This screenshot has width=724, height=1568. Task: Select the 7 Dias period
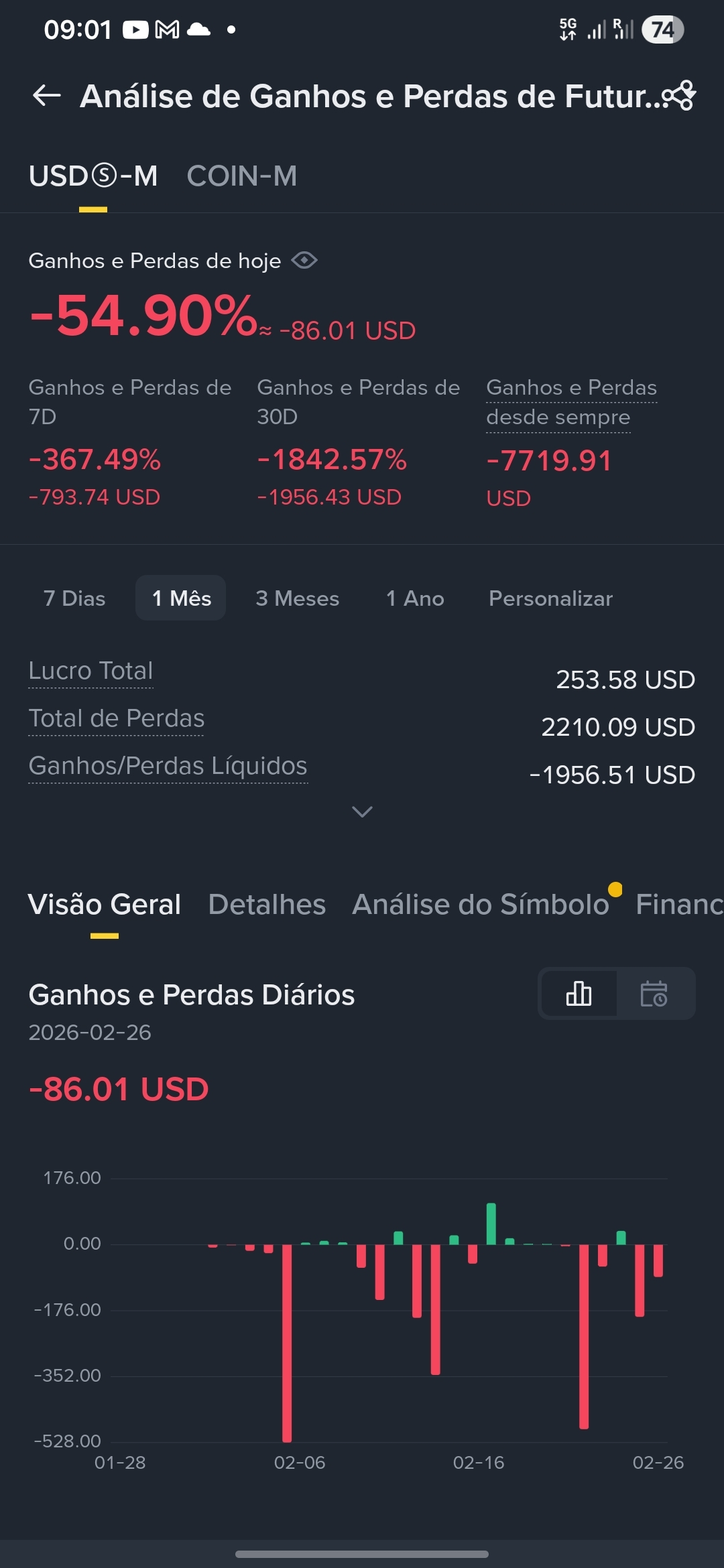tap(74, 598)
